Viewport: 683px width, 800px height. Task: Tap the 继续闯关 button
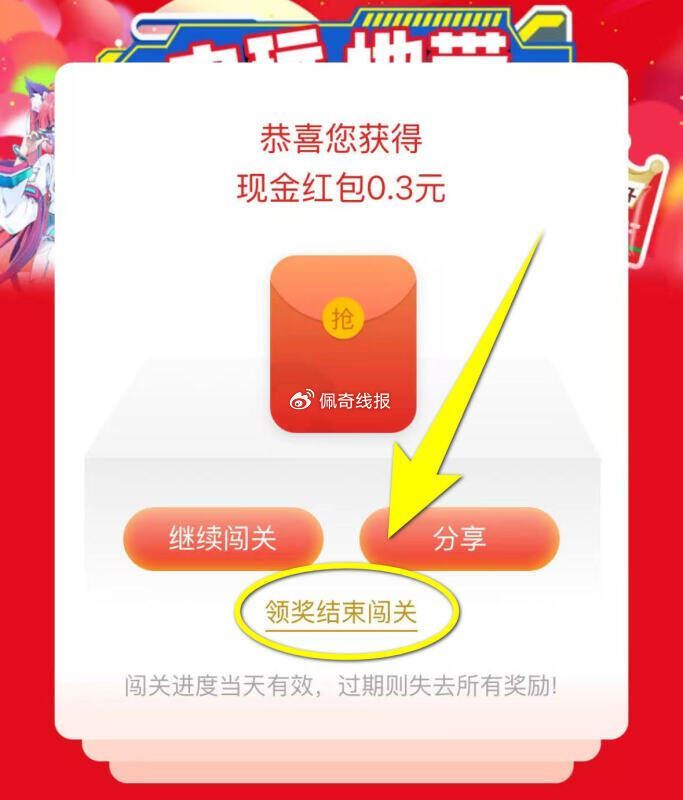[x=222, y=539]
